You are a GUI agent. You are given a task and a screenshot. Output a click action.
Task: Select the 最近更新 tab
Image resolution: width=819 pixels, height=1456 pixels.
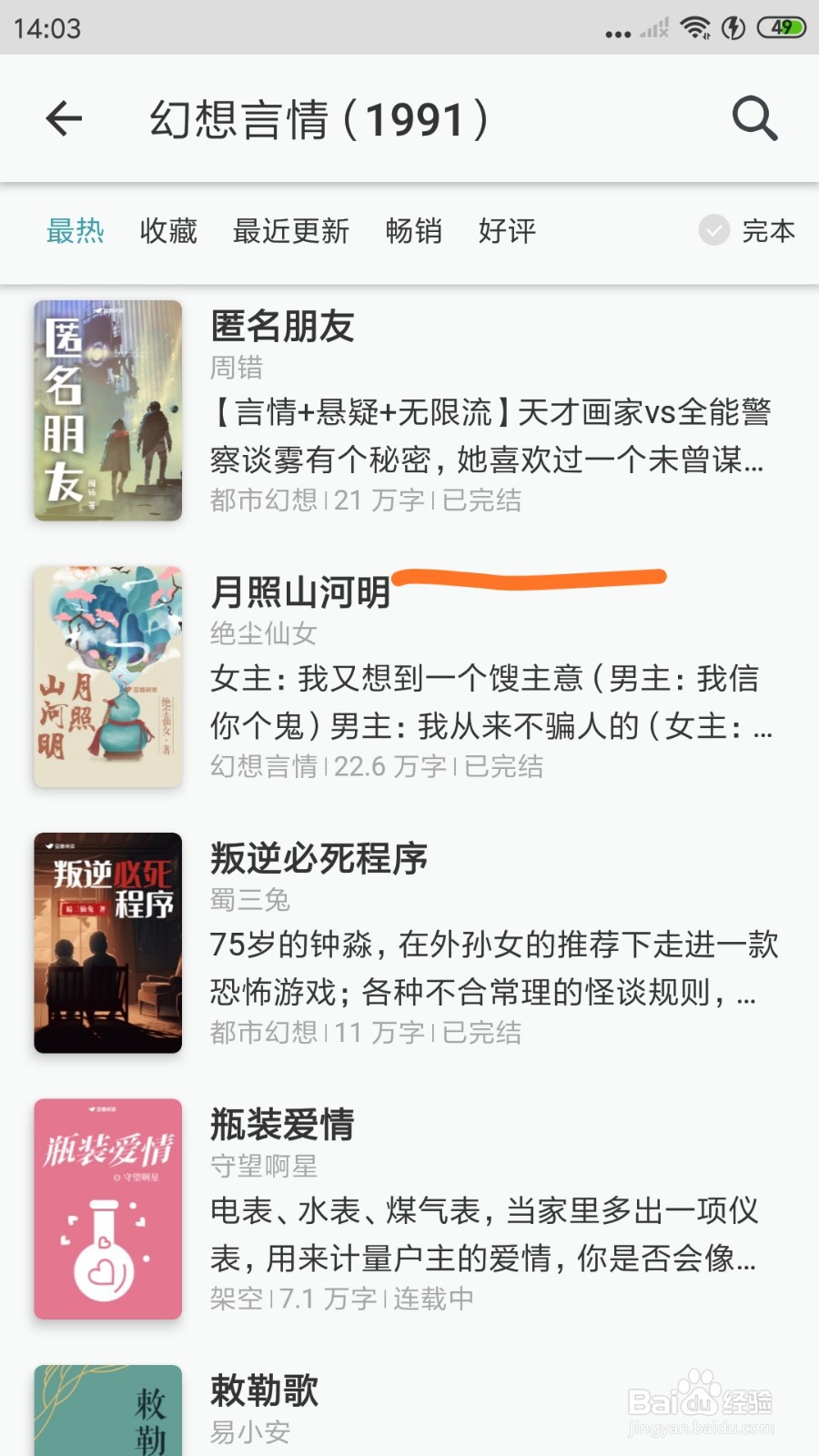click(x=291, y=231)
